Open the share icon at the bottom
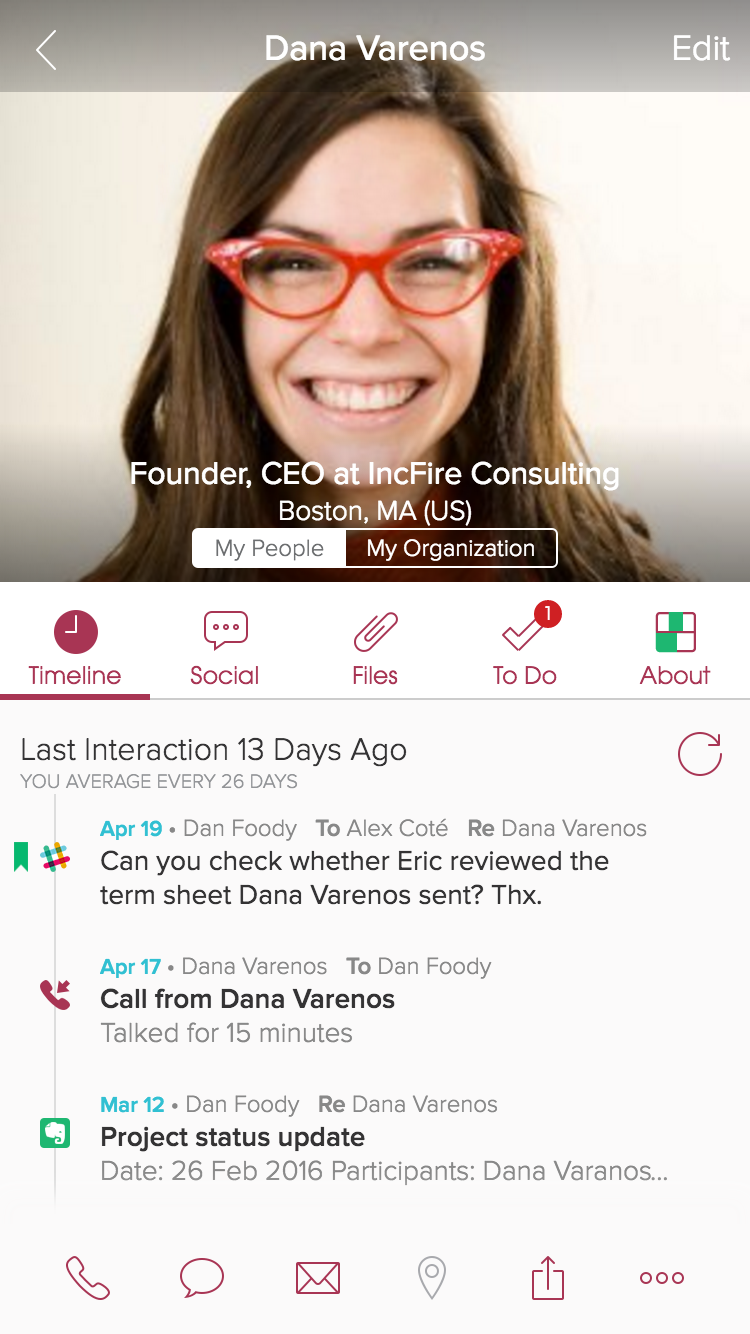Viewport: 750px width, 1334px height. 546,1277
